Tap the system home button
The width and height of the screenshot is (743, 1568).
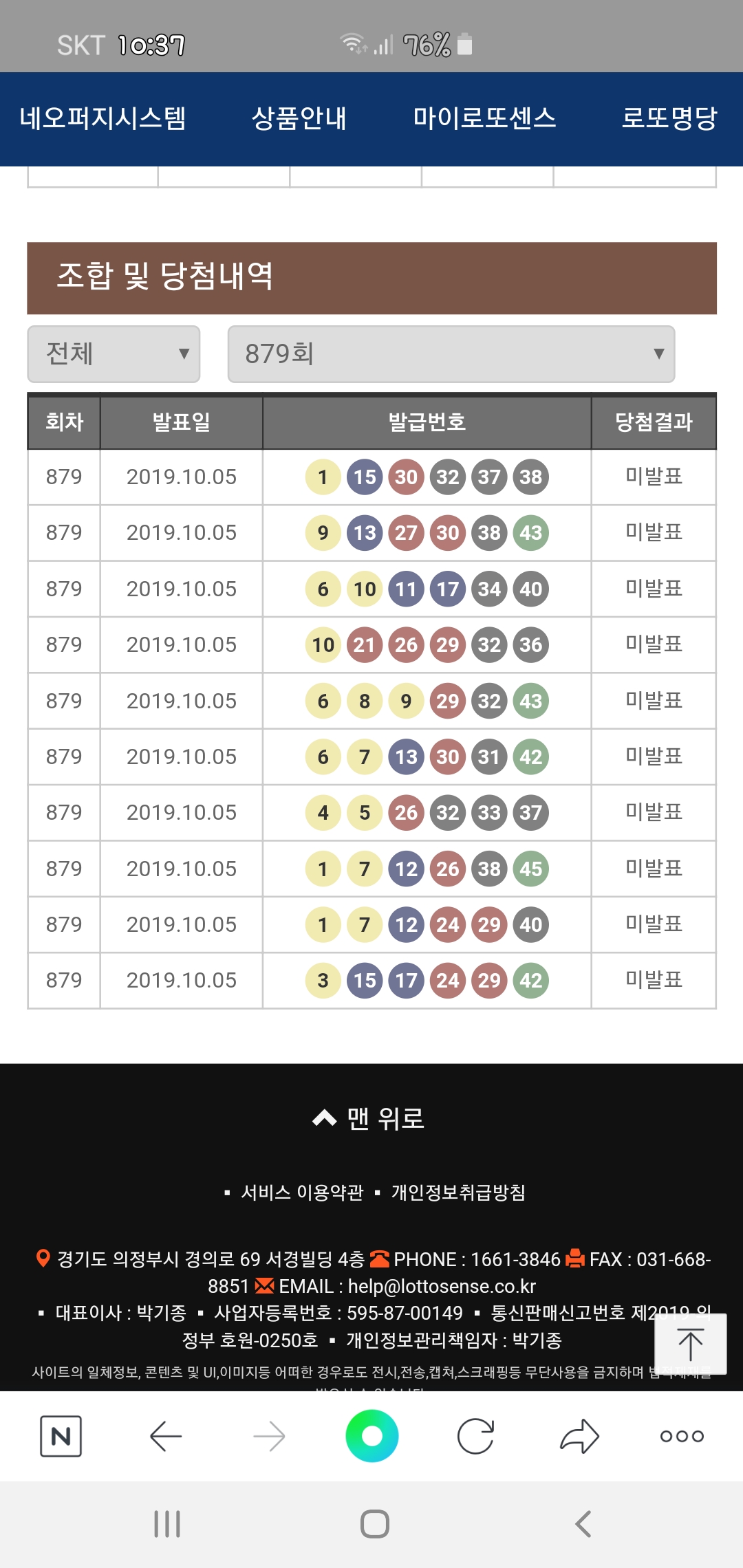click(374, 1524)
